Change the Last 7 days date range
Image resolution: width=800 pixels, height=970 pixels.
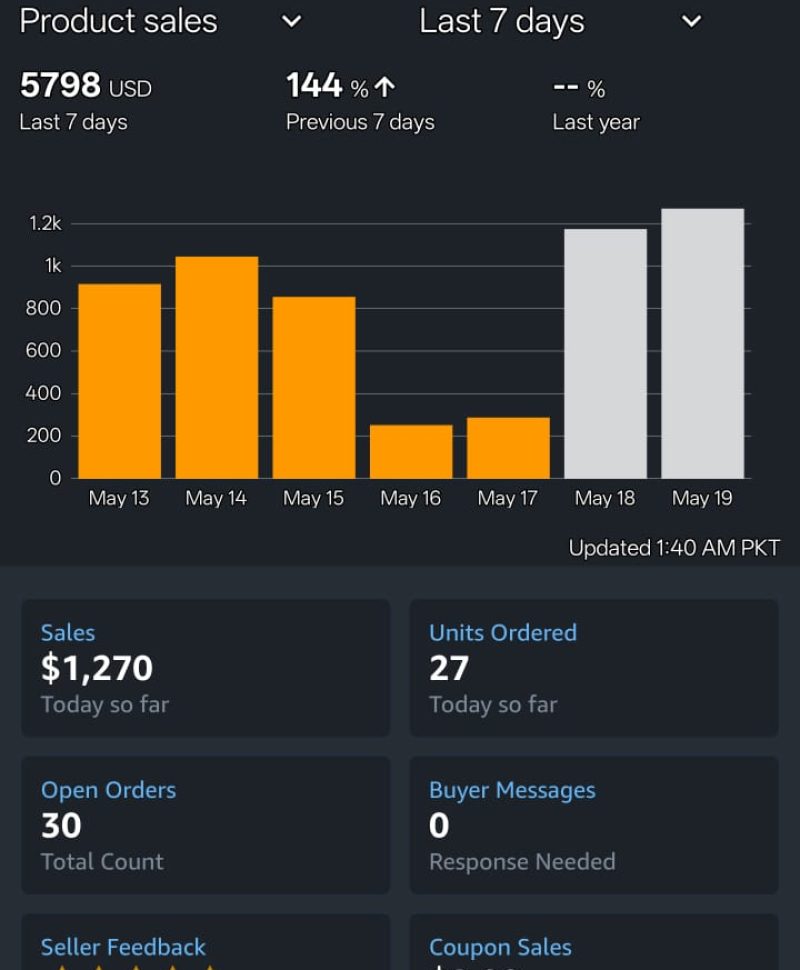click(690, 21)
